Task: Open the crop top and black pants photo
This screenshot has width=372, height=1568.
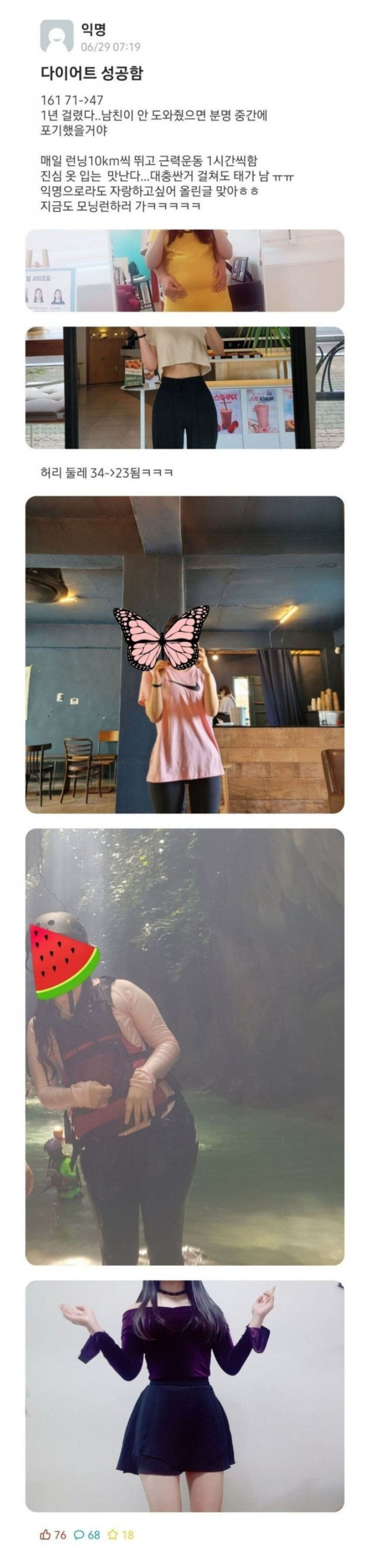Action: pos(184,387)
